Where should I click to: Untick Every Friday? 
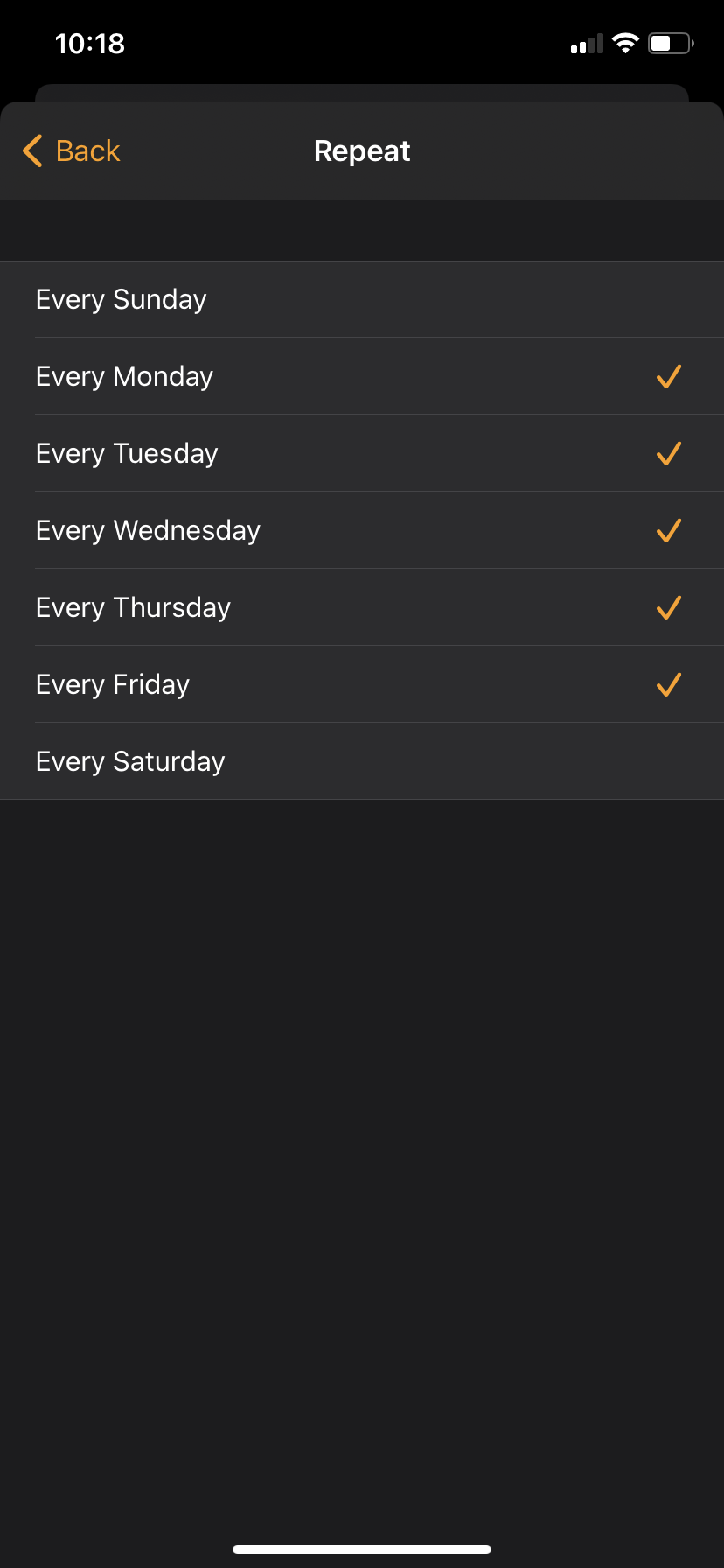(362, 684)
